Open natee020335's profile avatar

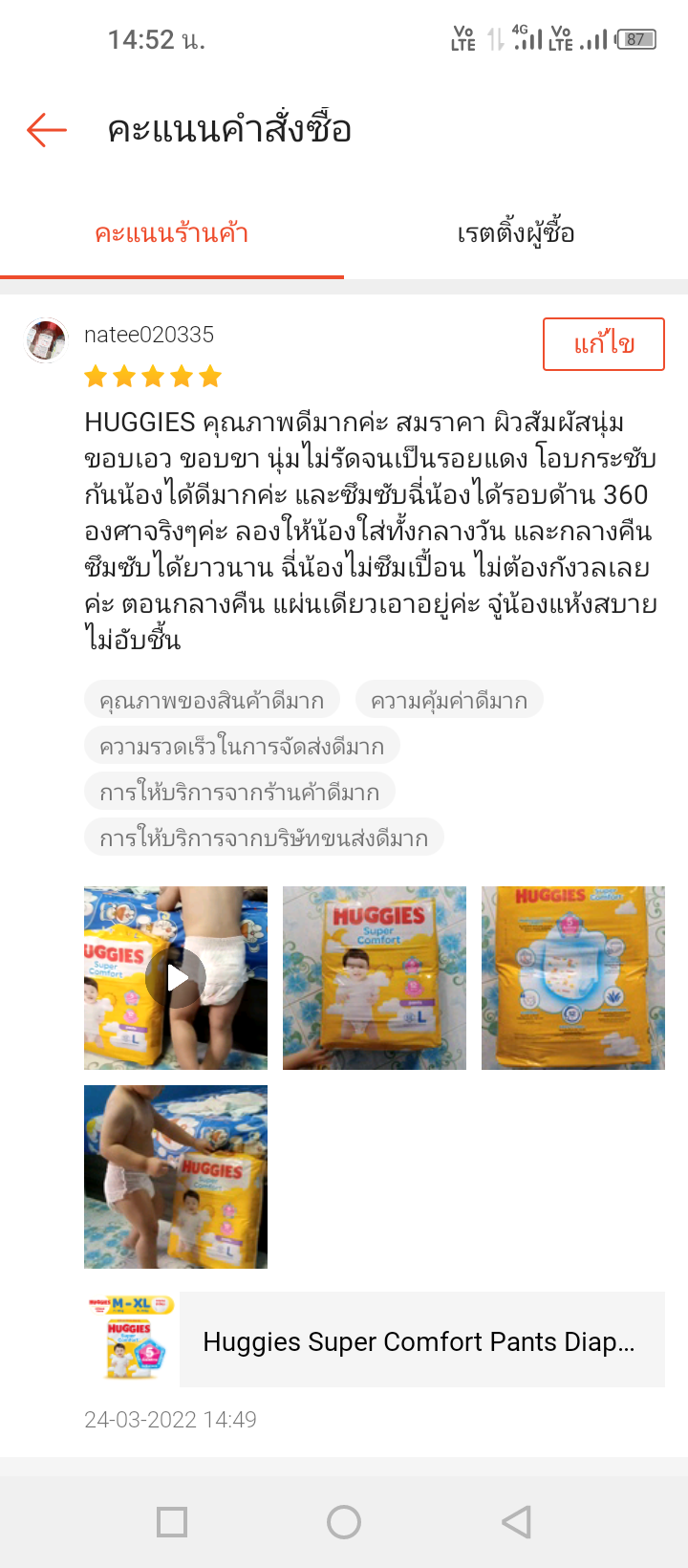[x=46, y=340]
